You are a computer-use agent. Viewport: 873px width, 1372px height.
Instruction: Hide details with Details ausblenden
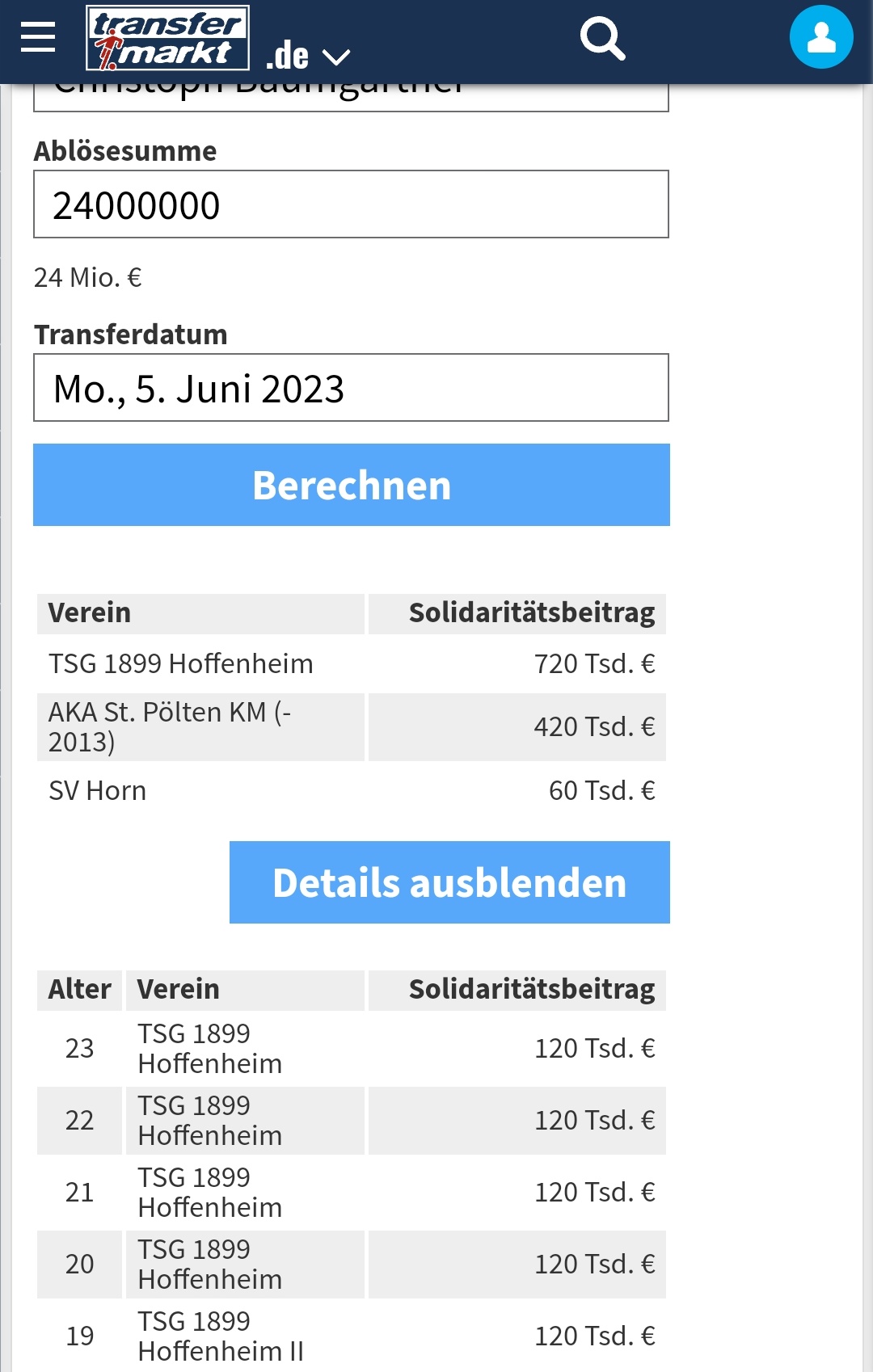click(x=449, y=882)
